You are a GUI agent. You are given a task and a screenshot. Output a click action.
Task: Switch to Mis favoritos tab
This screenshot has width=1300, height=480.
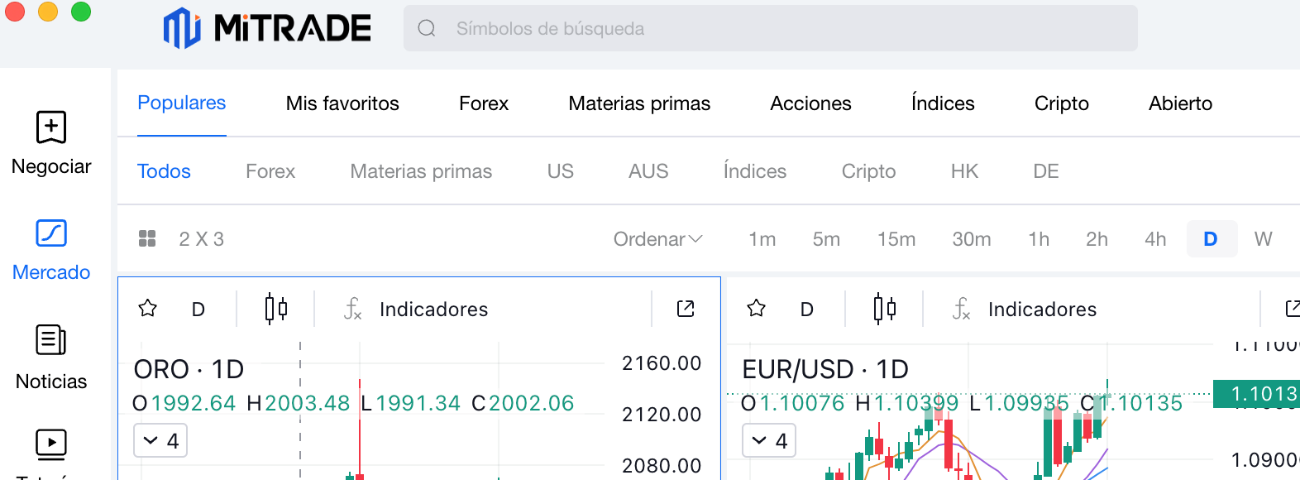click(342, 103)
